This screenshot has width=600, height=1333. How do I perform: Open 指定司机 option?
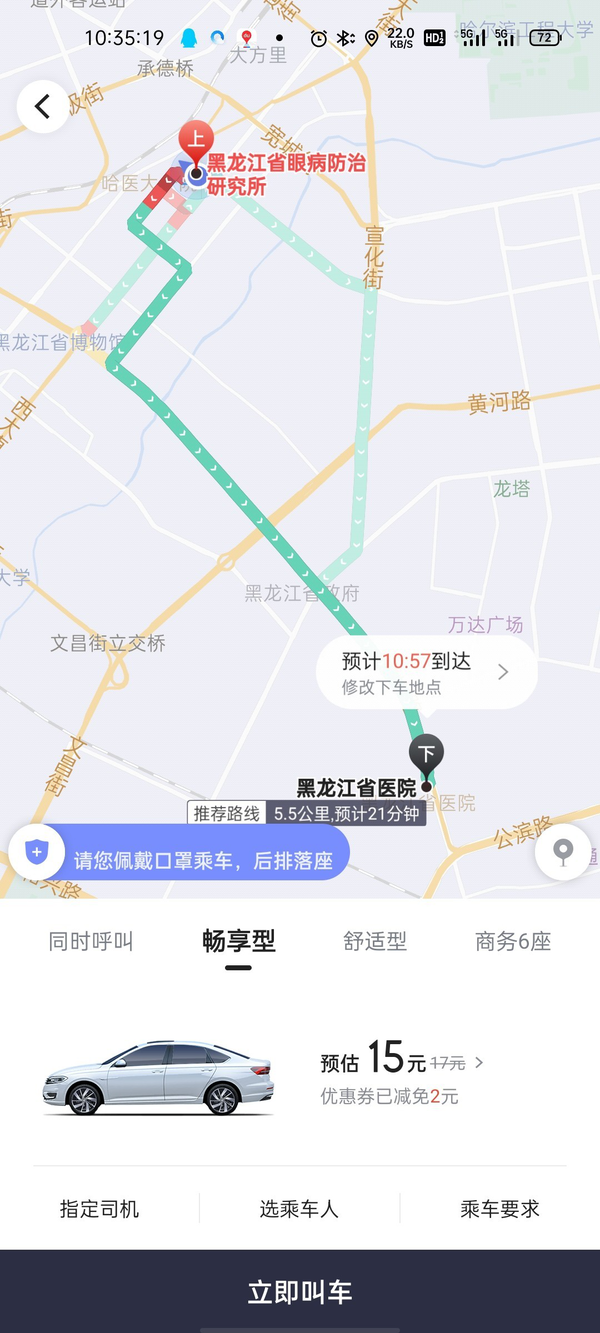[100, 1209]
